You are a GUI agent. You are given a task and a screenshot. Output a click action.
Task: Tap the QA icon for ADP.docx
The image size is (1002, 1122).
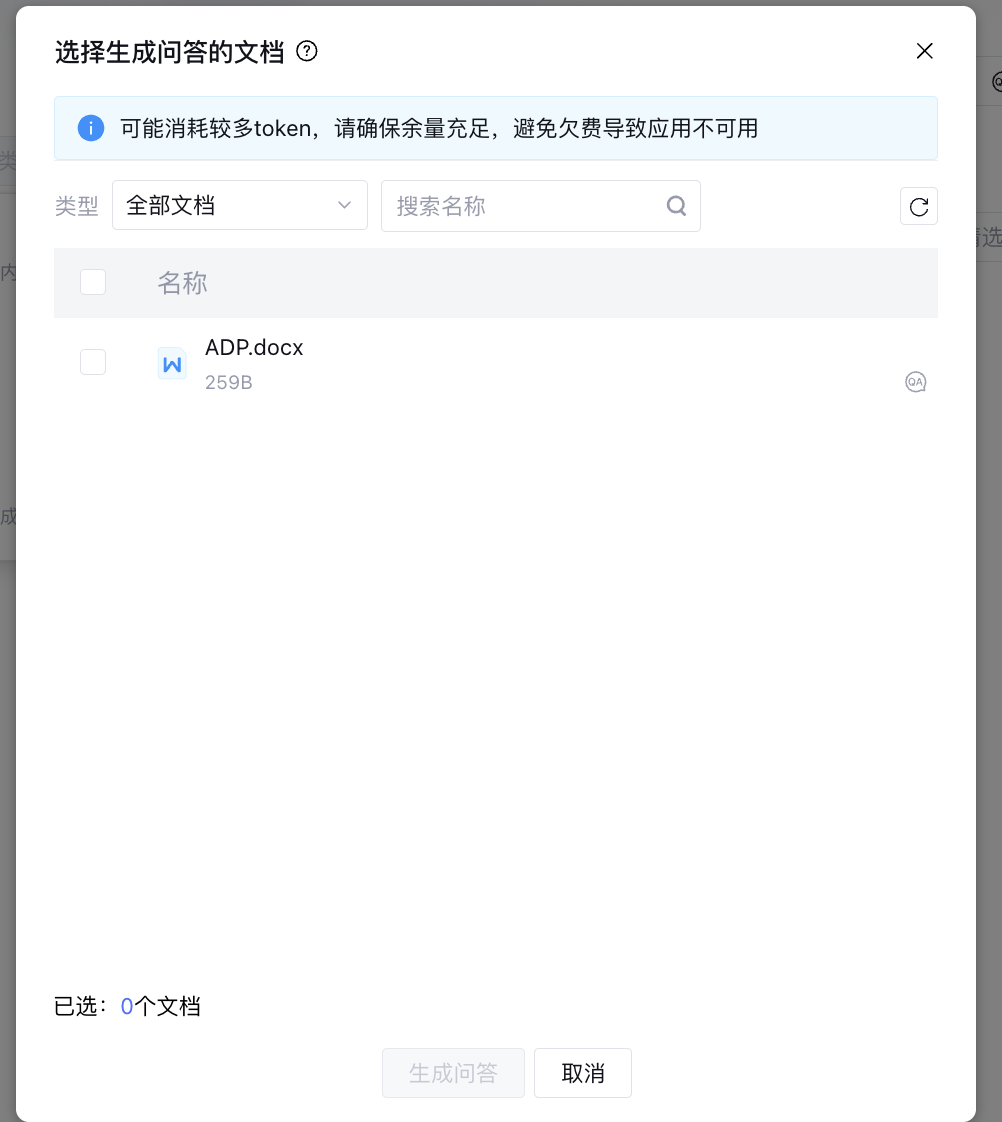point(915,381)
